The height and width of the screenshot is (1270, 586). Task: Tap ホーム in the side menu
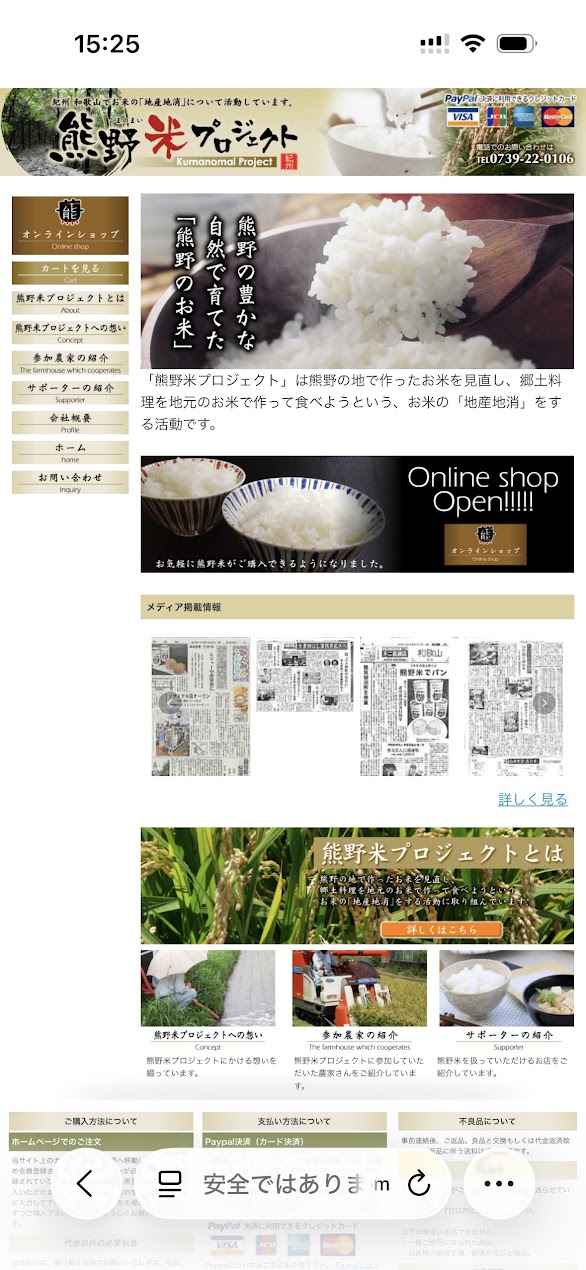tap(70, 452)
